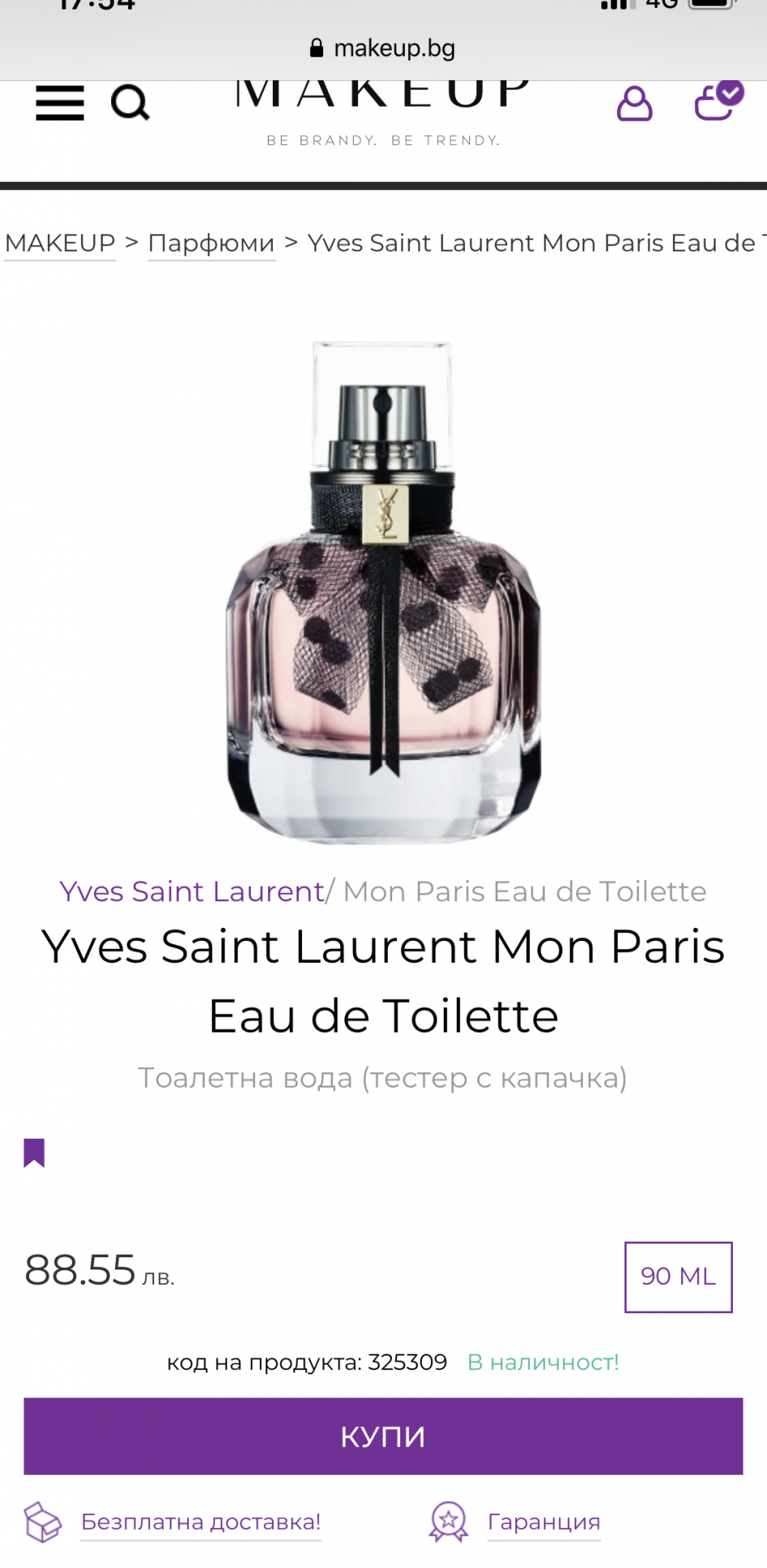
Task: Open the shopping cart
Action: click(717, 101)
